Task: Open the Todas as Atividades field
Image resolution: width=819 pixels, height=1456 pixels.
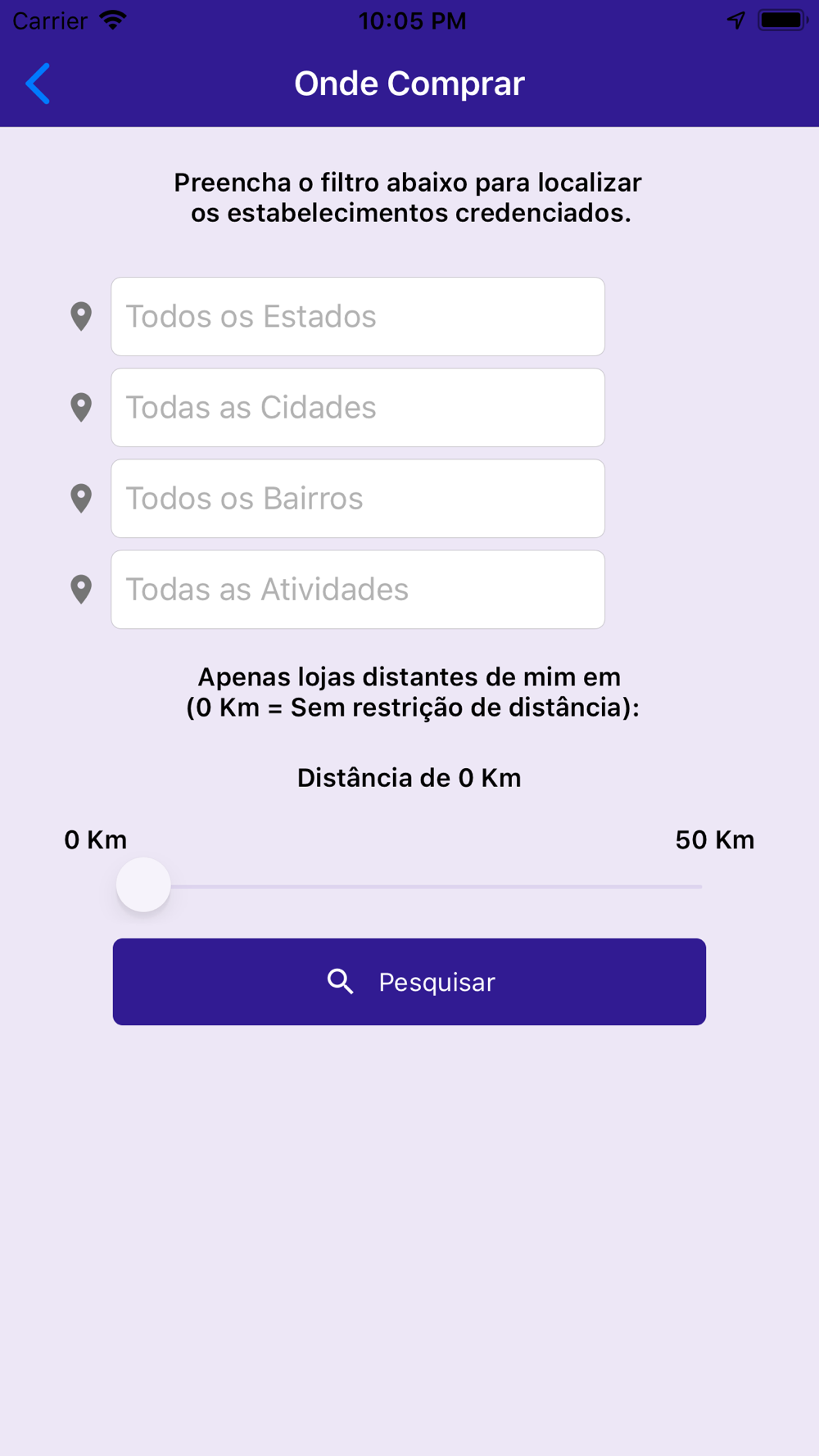Action: tap(358, 590)
